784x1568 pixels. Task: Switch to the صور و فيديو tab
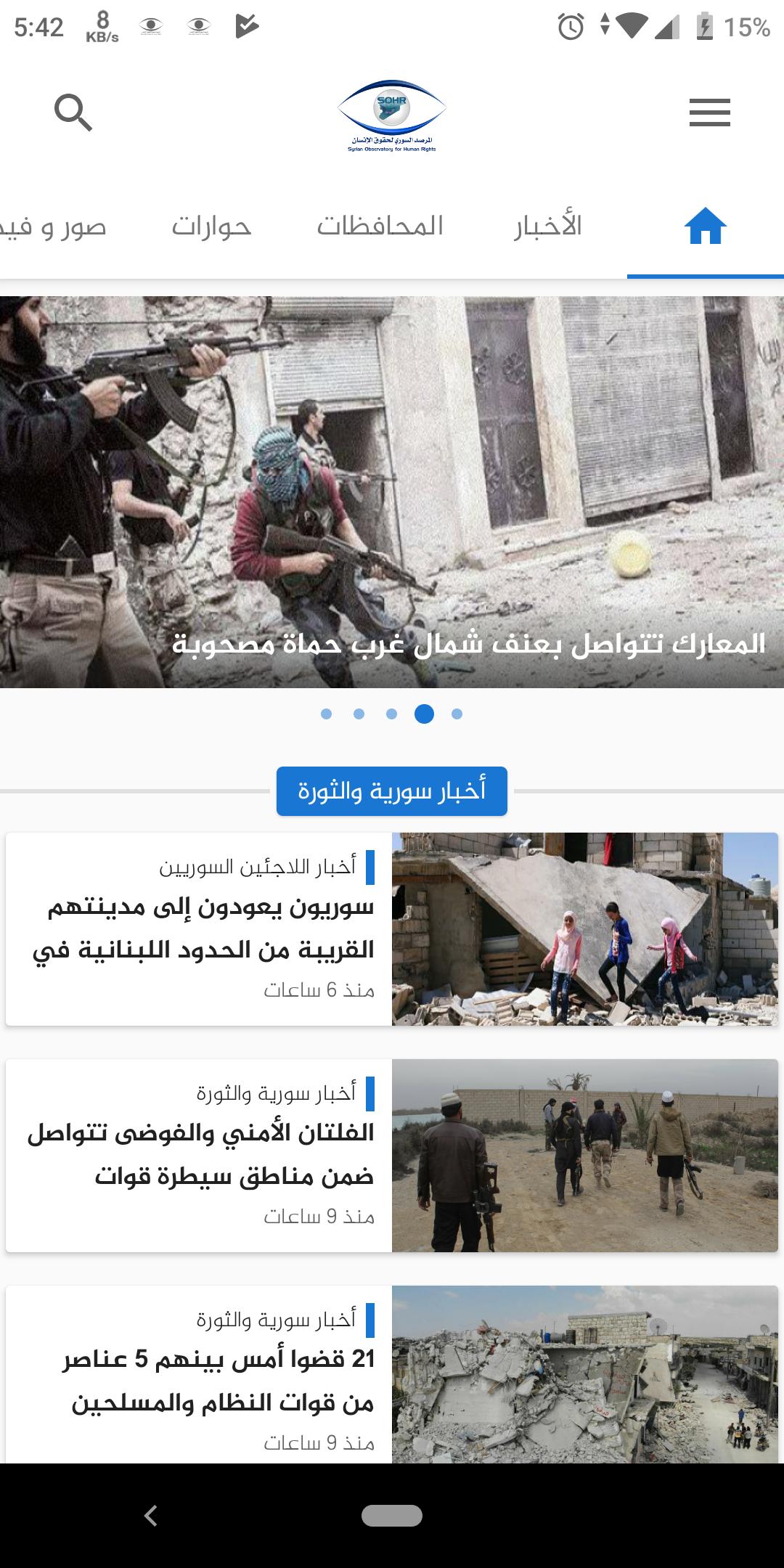[52, 226]
